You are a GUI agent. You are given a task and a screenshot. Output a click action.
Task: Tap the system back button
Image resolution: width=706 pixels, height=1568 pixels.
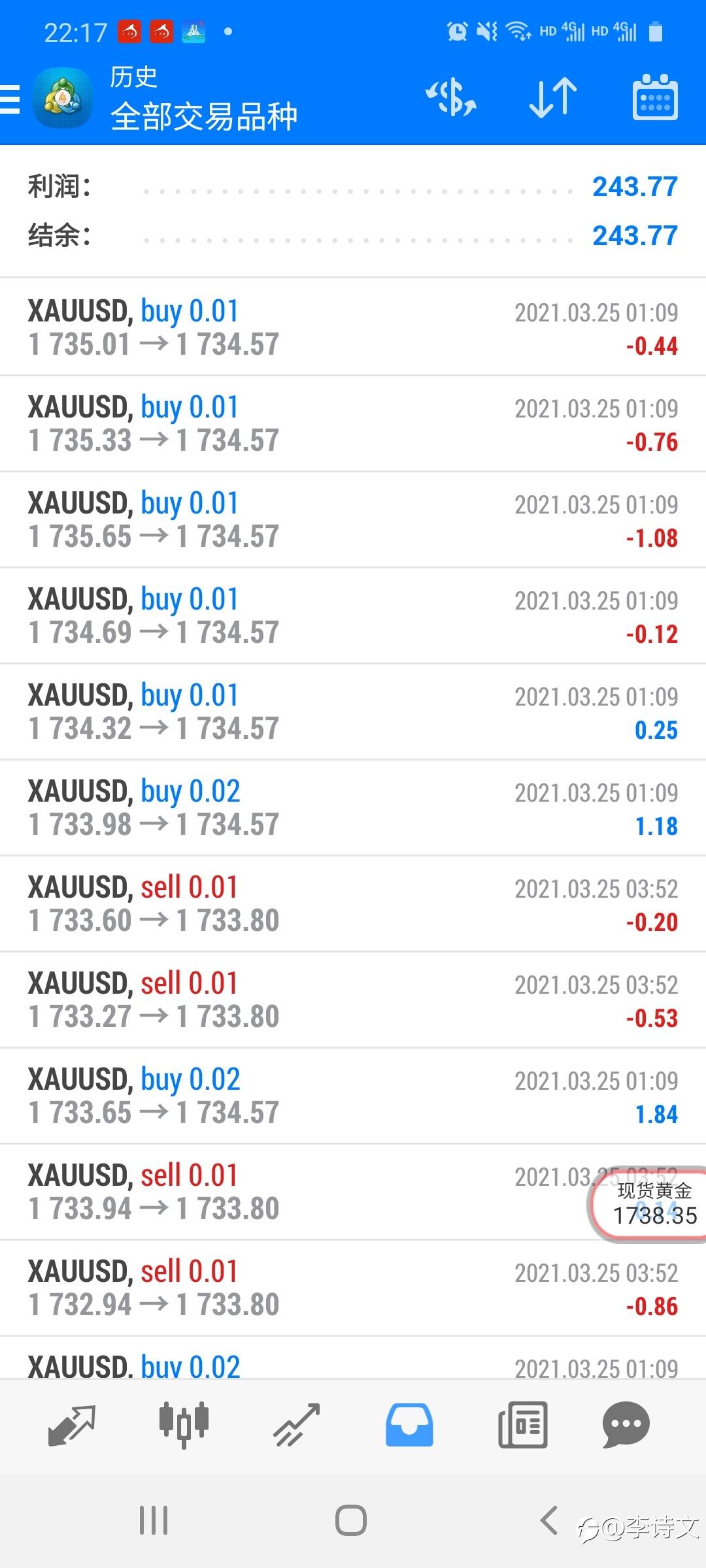click(x=549, y=1520)
